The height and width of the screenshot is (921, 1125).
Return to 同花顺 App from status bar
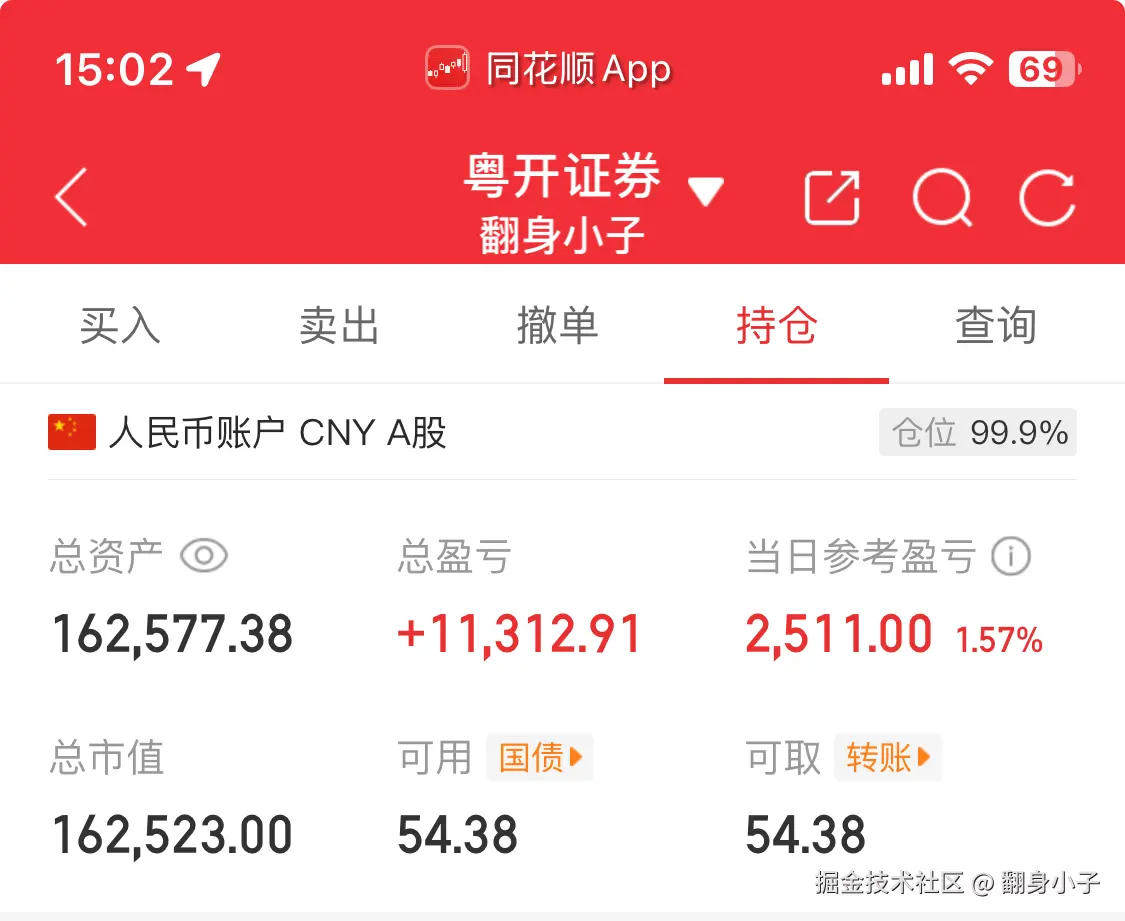(x=549, y=69)
